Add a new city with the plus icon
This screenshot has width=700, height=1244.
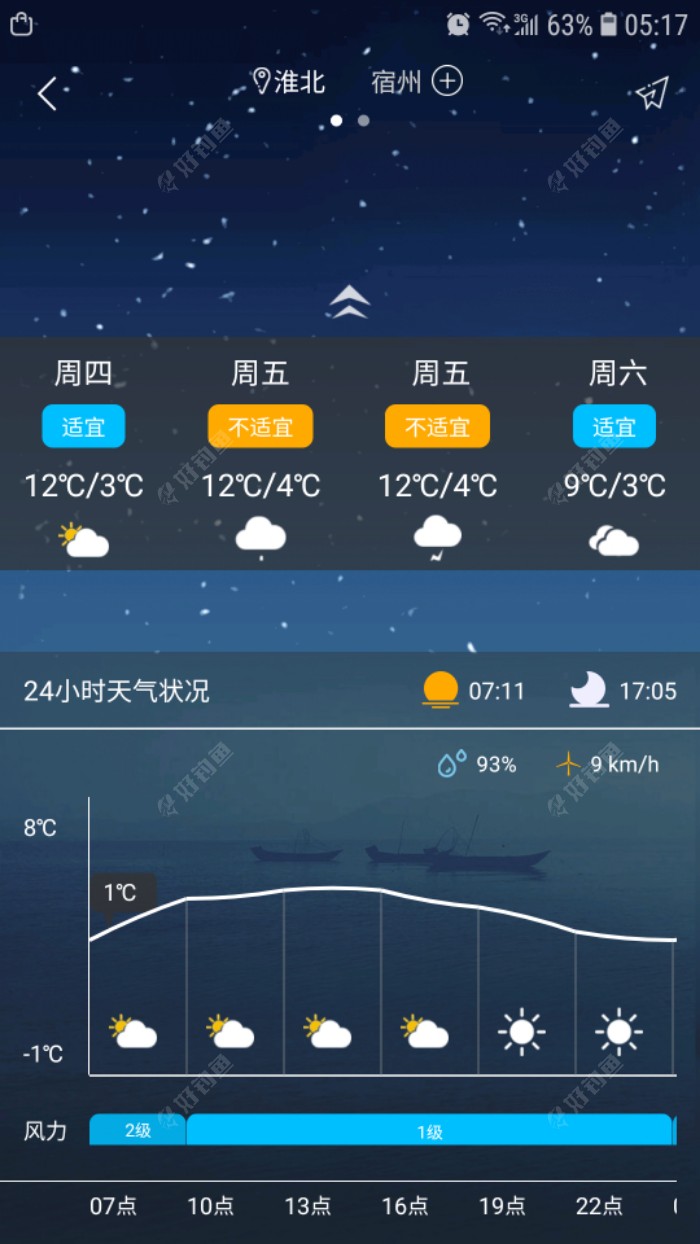[447, 81]
